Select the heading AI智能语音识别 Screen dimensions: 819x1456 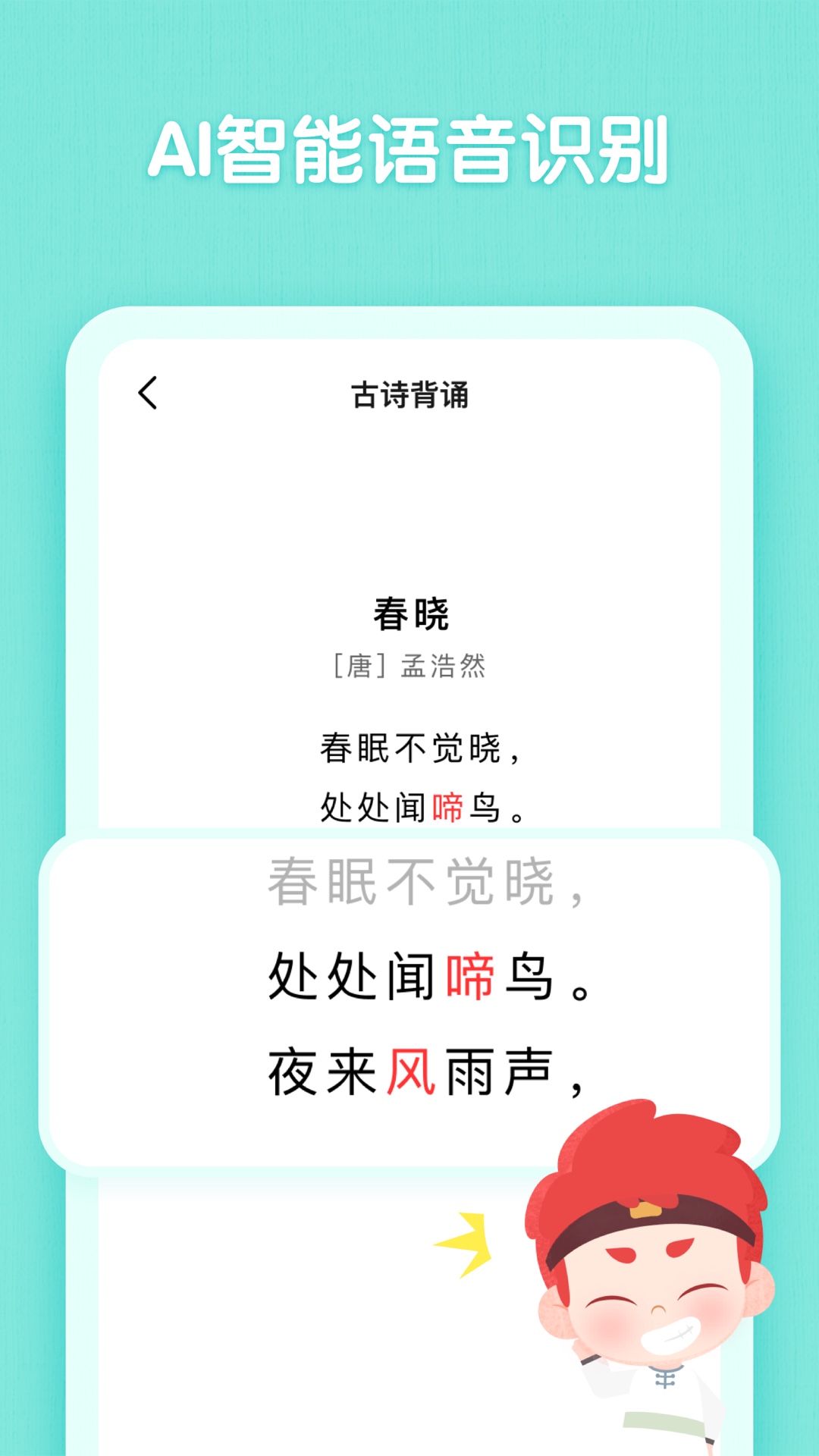click(409, 152)
